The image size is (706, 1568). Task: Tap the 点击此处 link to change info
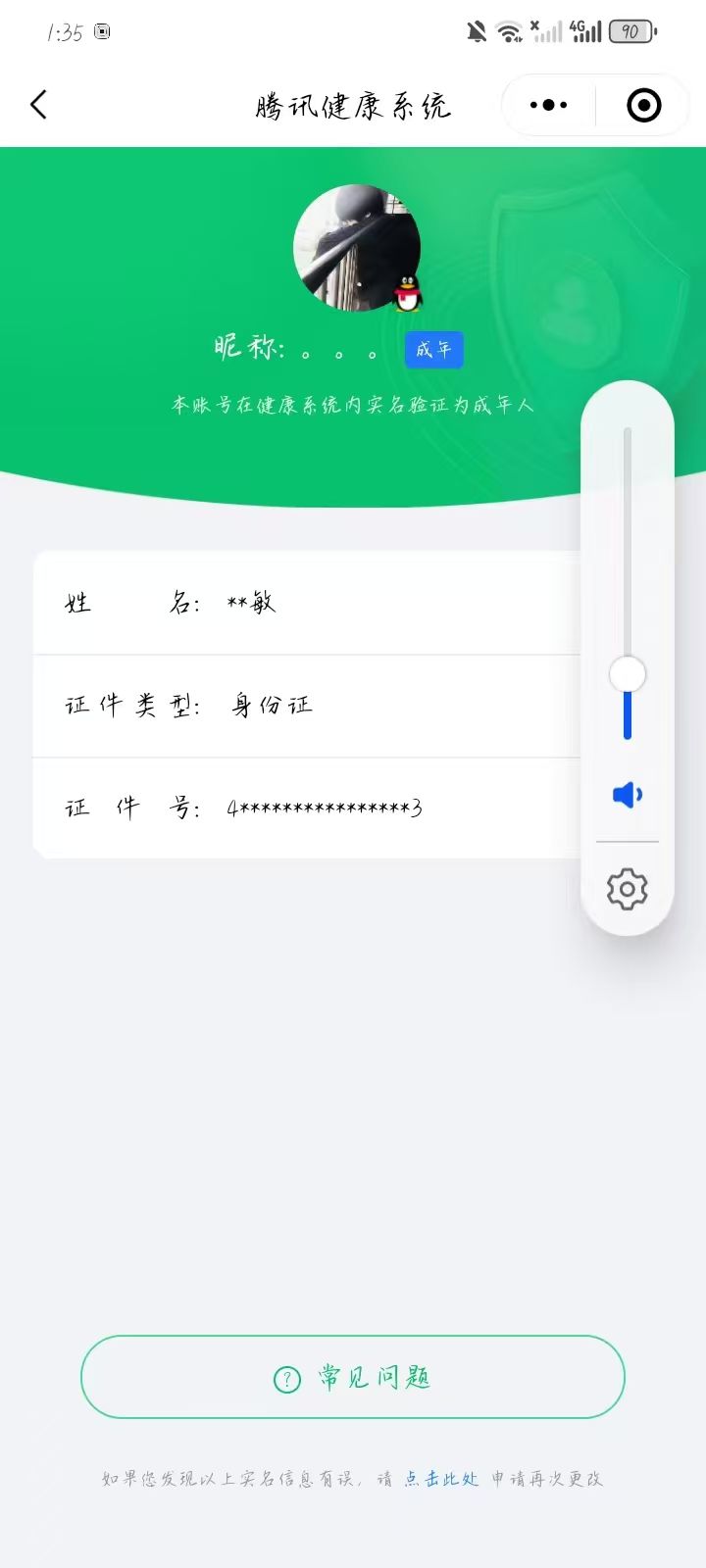coord(441,1479)
